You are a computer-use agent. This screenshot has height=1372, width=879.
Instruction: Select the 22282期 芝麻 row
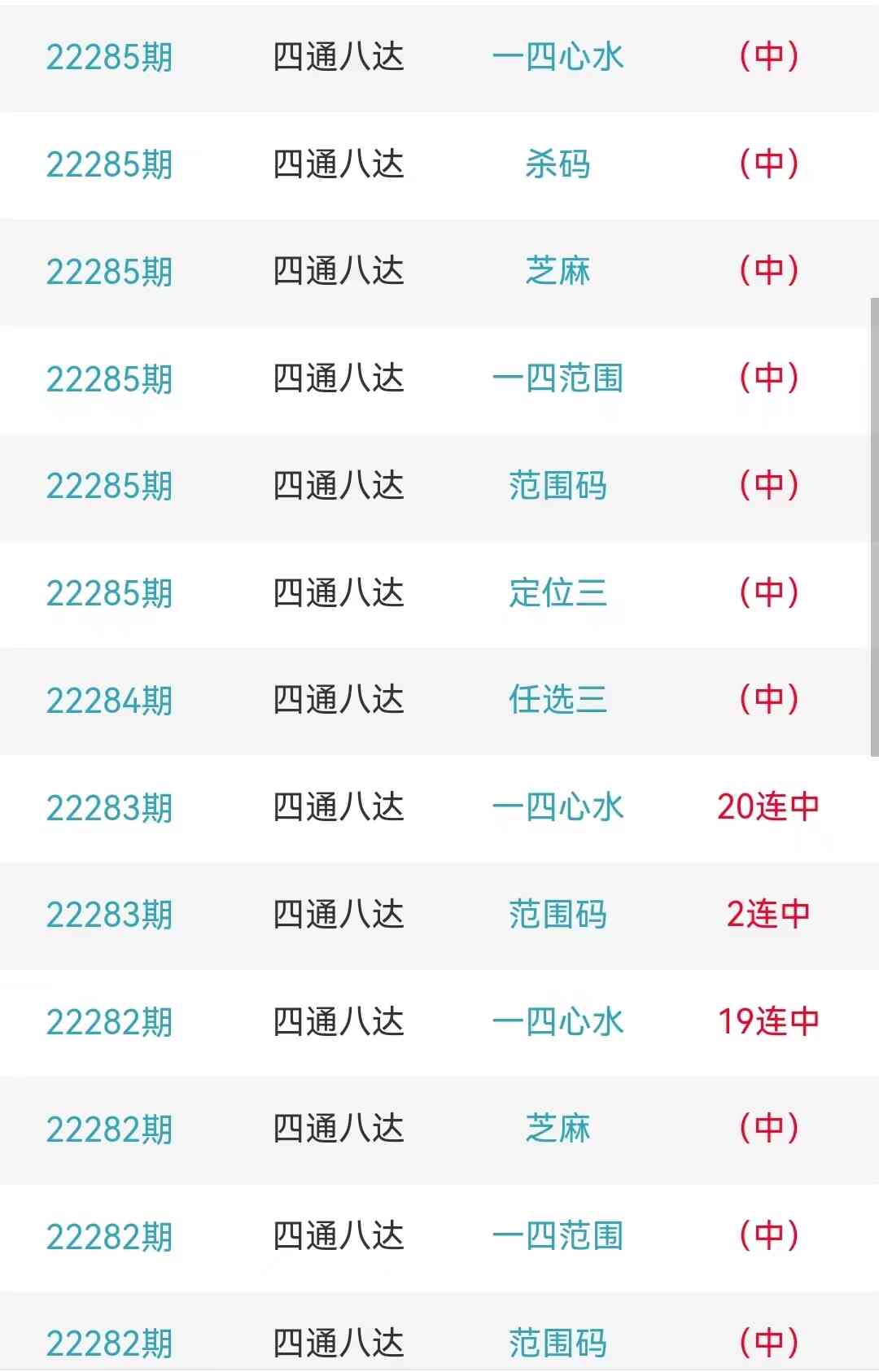(x=558, y=1129)
